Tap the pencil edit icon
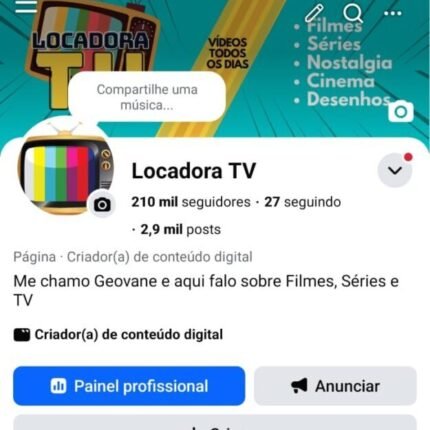 coord(314,13)
